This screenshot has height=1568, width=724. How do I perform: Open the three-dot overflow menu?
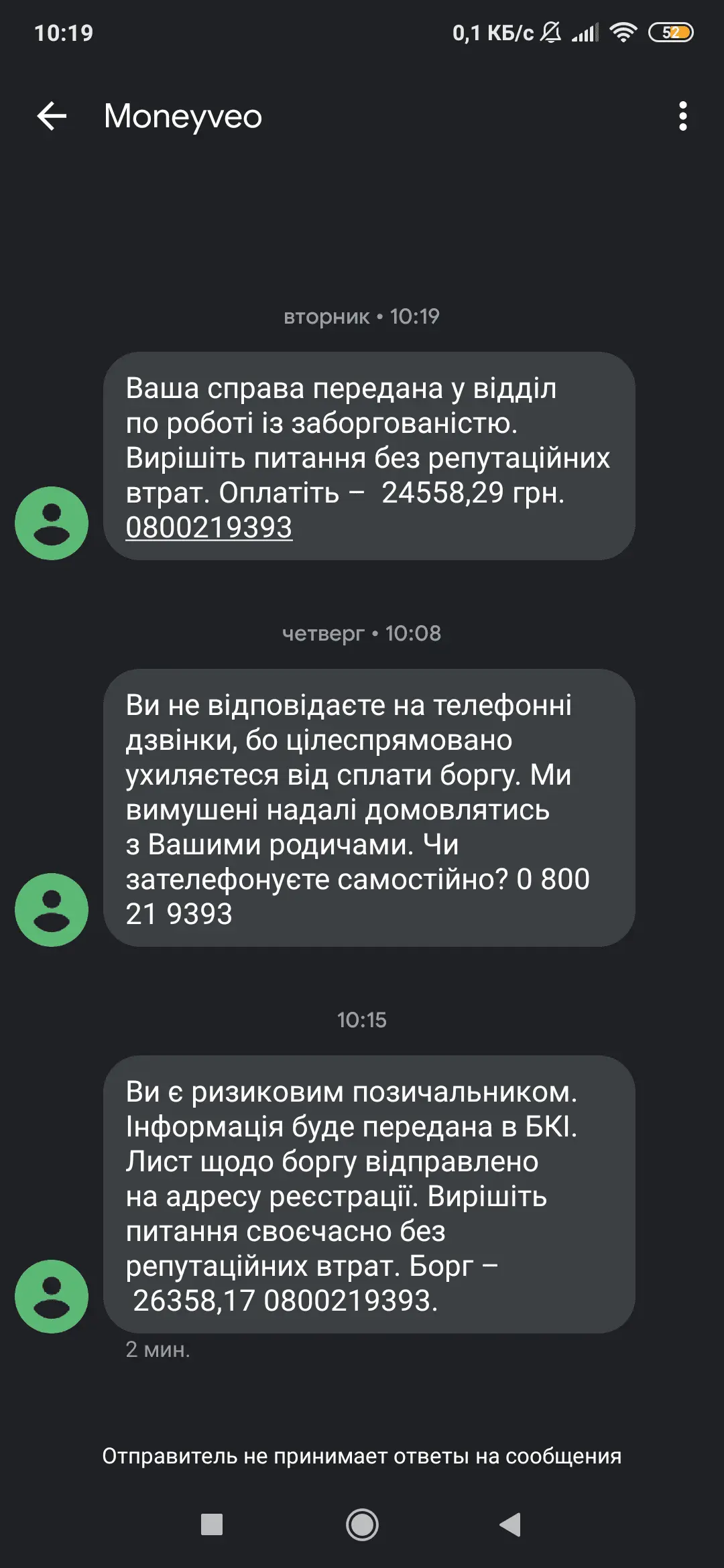tap(682, 117)
